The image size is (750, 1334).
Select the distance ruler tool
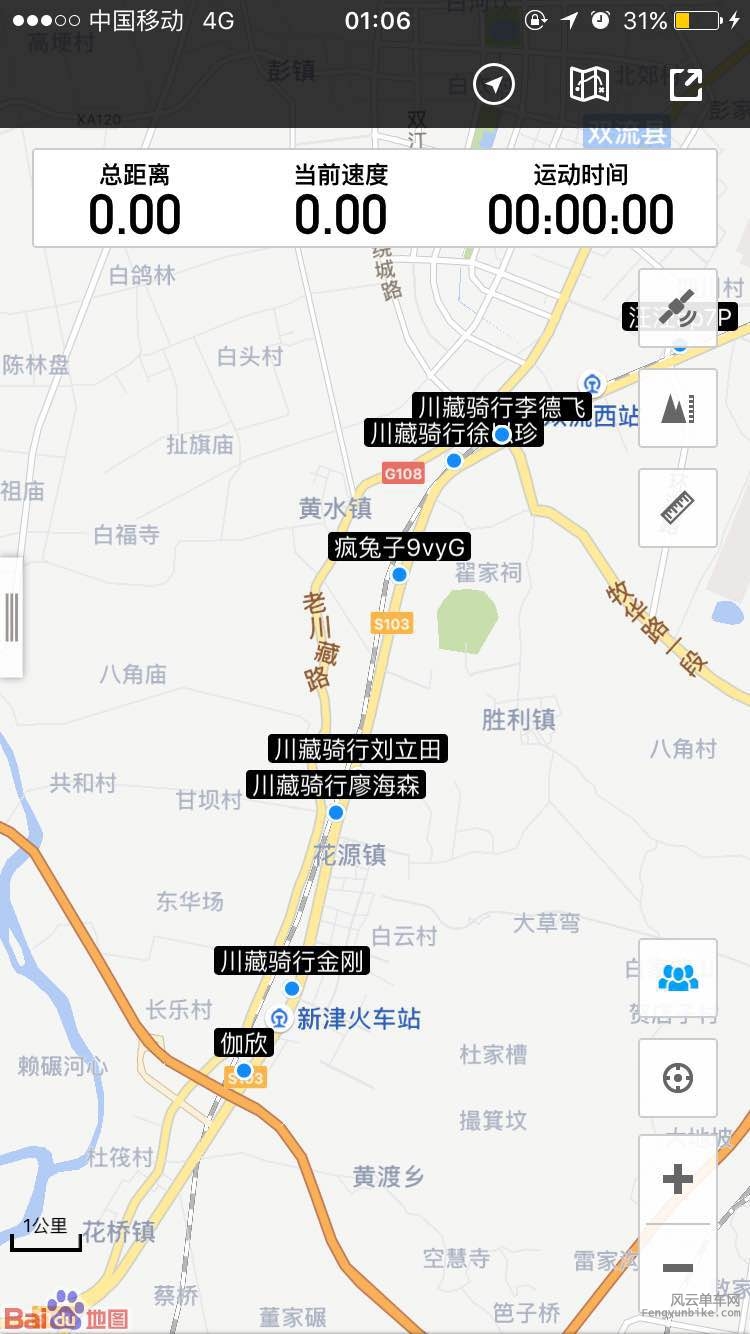(677, 508)
